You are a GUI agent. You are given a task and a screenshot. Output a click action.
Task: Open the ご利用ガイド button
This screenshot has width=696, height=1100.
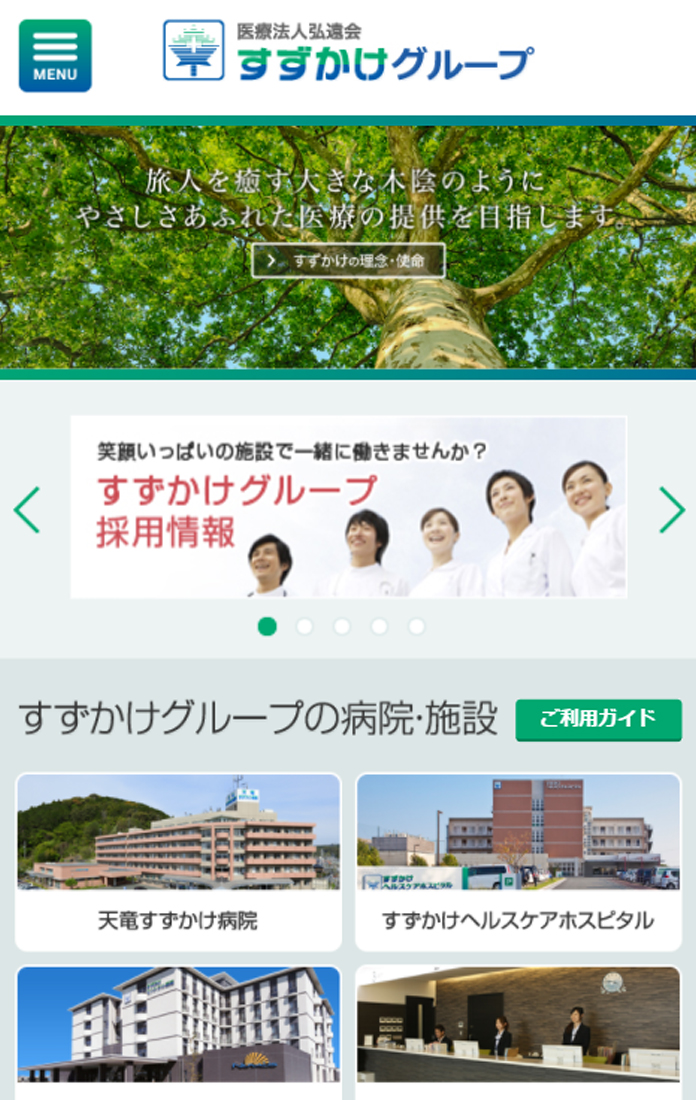[598, 719]
